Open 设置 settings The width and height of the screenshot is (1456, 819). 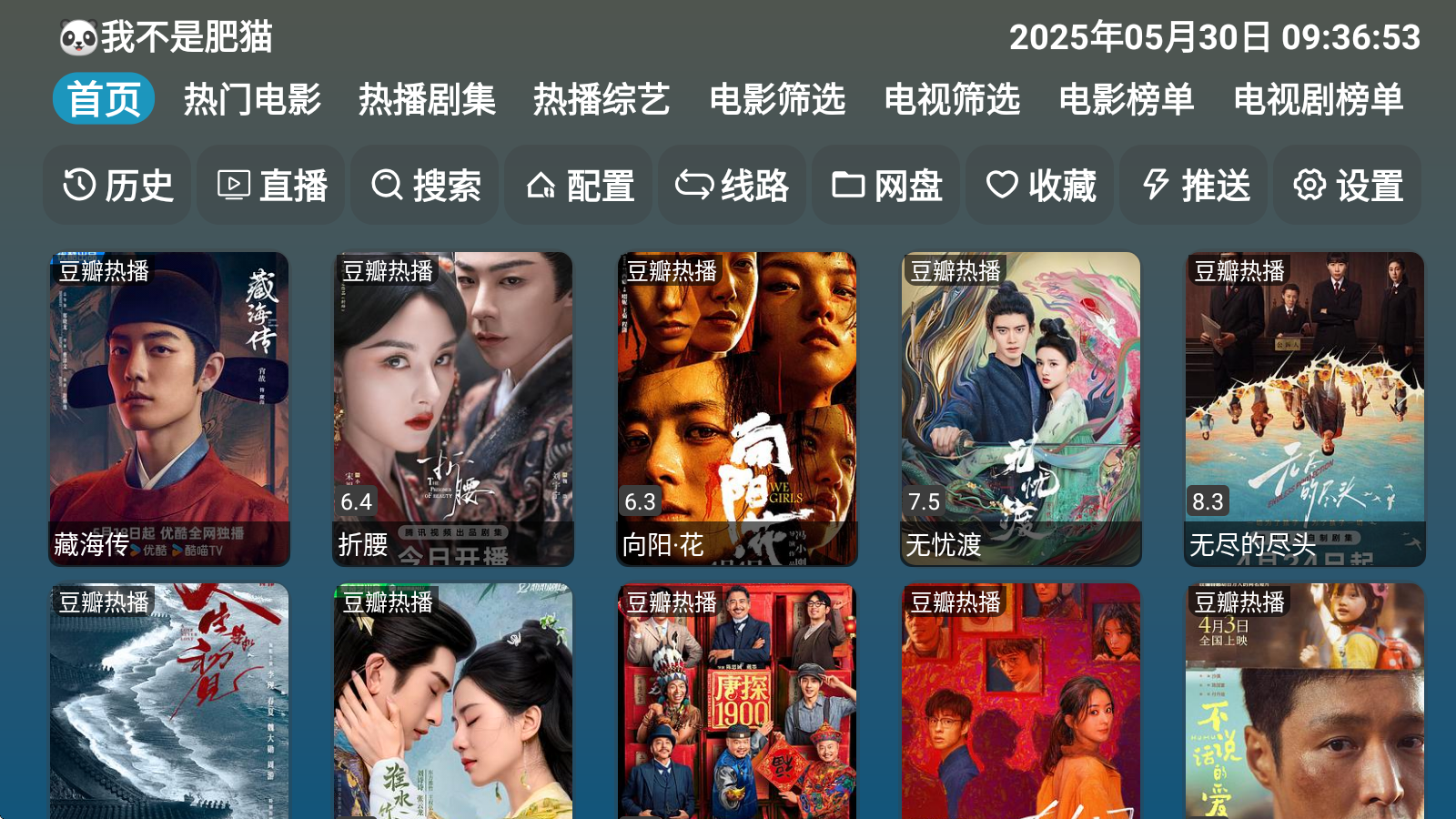1348,186
